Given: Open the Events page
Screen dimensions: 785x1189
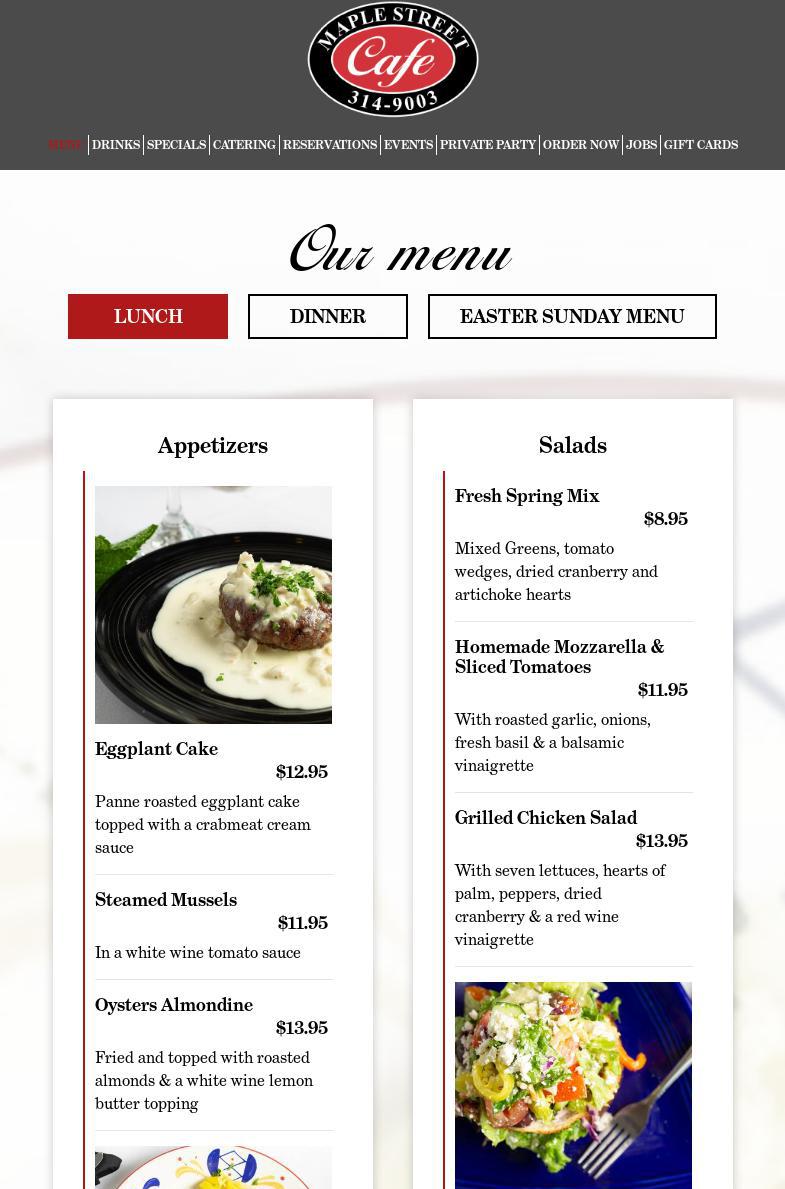Looking at the screenshot, I should (408, 145).
